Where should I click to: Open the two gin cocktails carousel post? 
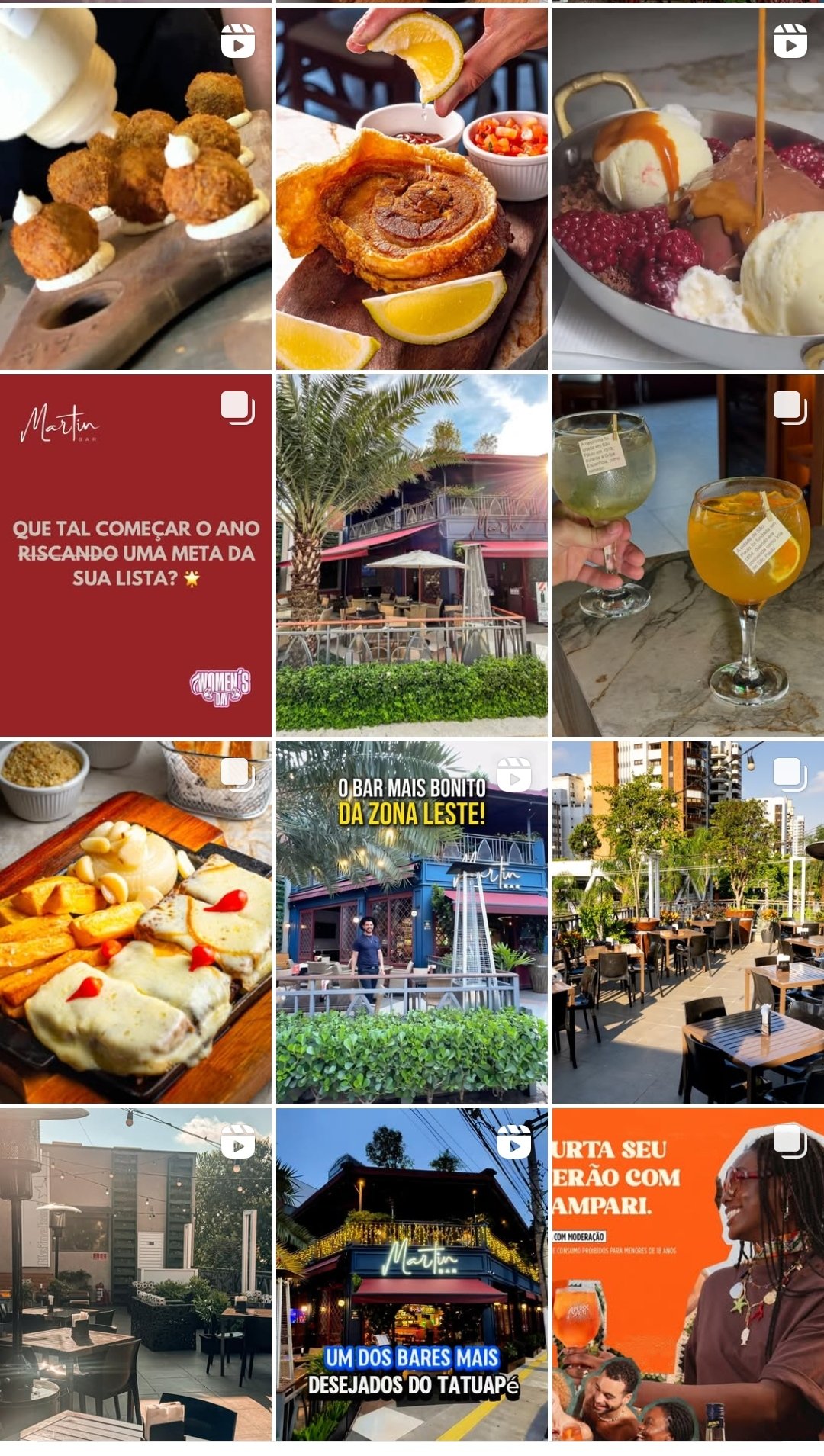[x=687, y=554]
